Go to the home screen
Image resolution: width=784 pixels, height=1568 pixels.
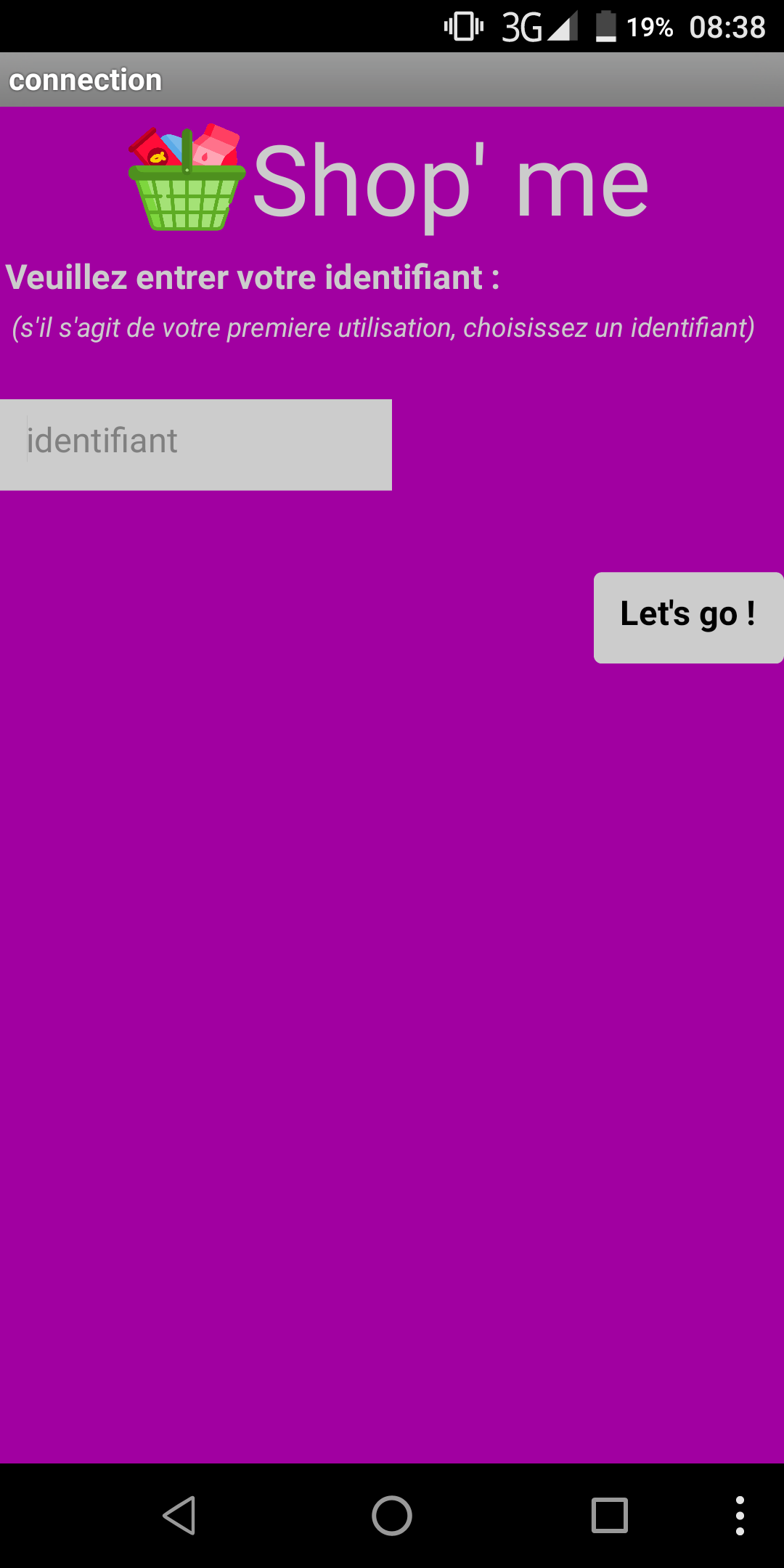pos(392,1516)
